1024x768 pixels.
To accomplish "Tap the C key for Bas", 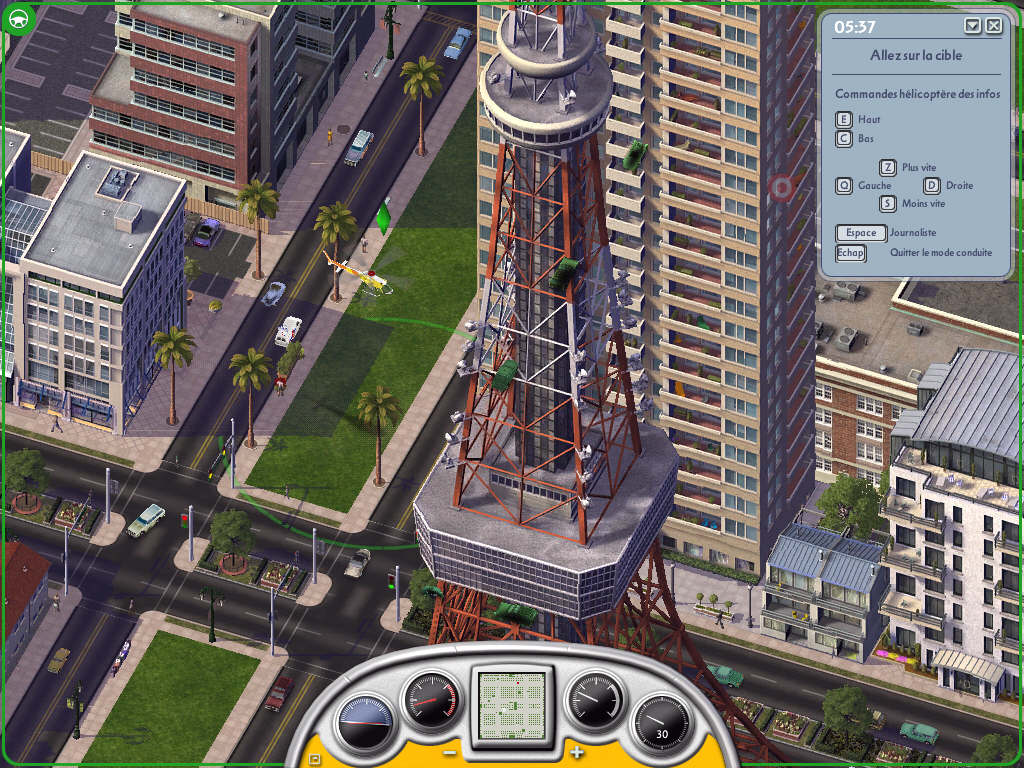I will point(844,139).
